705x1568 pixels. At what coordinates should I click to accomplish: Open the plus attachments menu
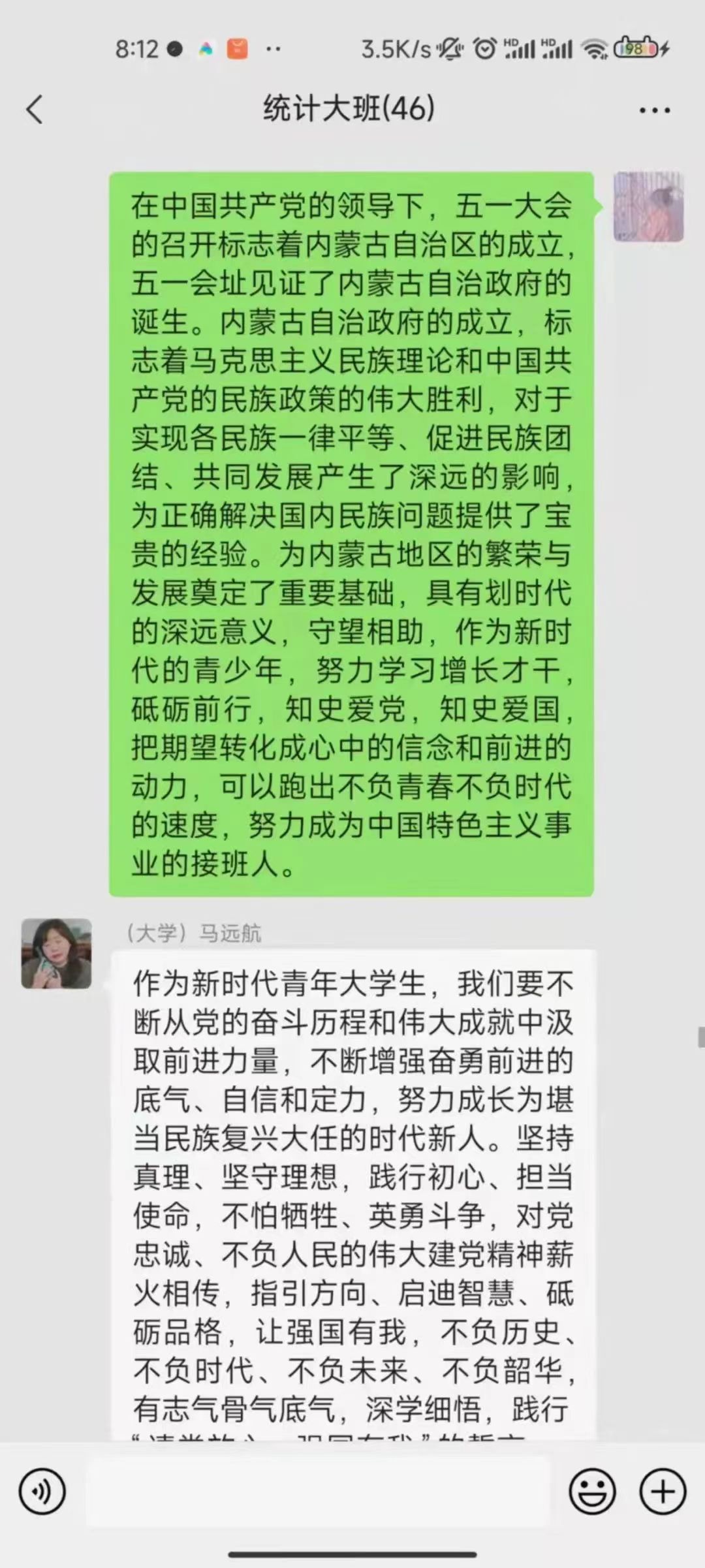(x=663, y=1492)
